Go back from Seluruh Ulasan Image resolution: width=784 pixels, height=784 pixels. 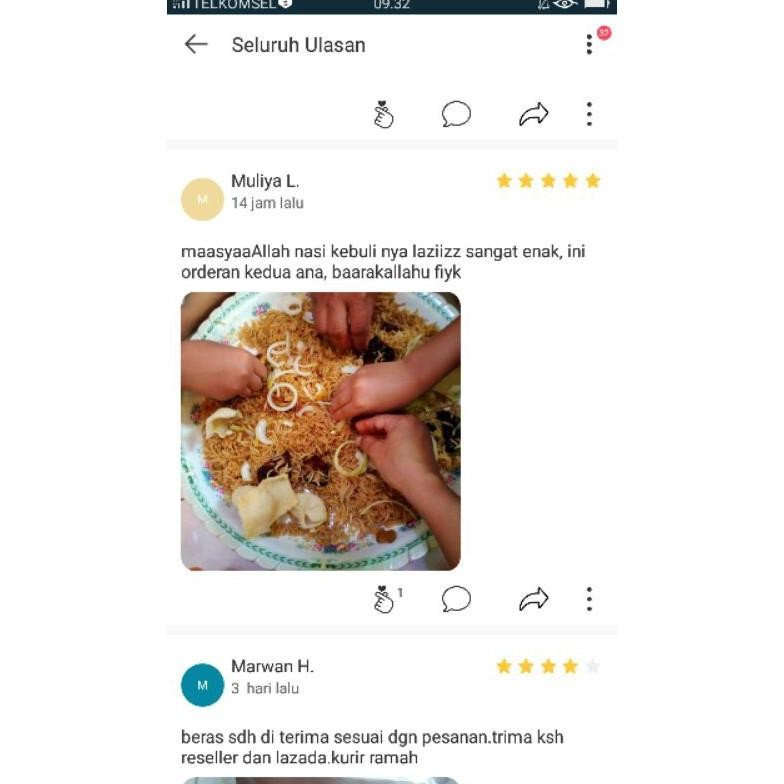196,44
